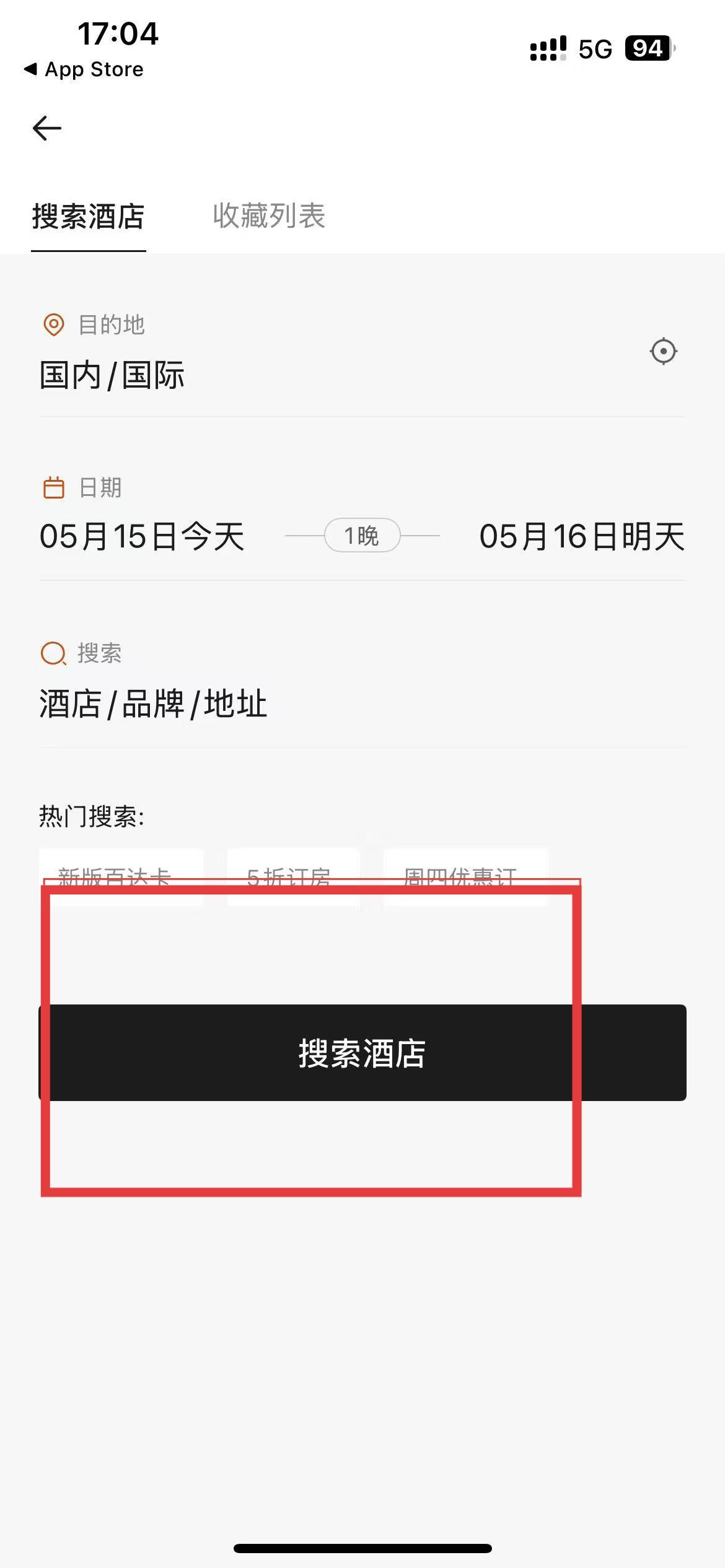Change check-out date 05月16日明天

581,536
